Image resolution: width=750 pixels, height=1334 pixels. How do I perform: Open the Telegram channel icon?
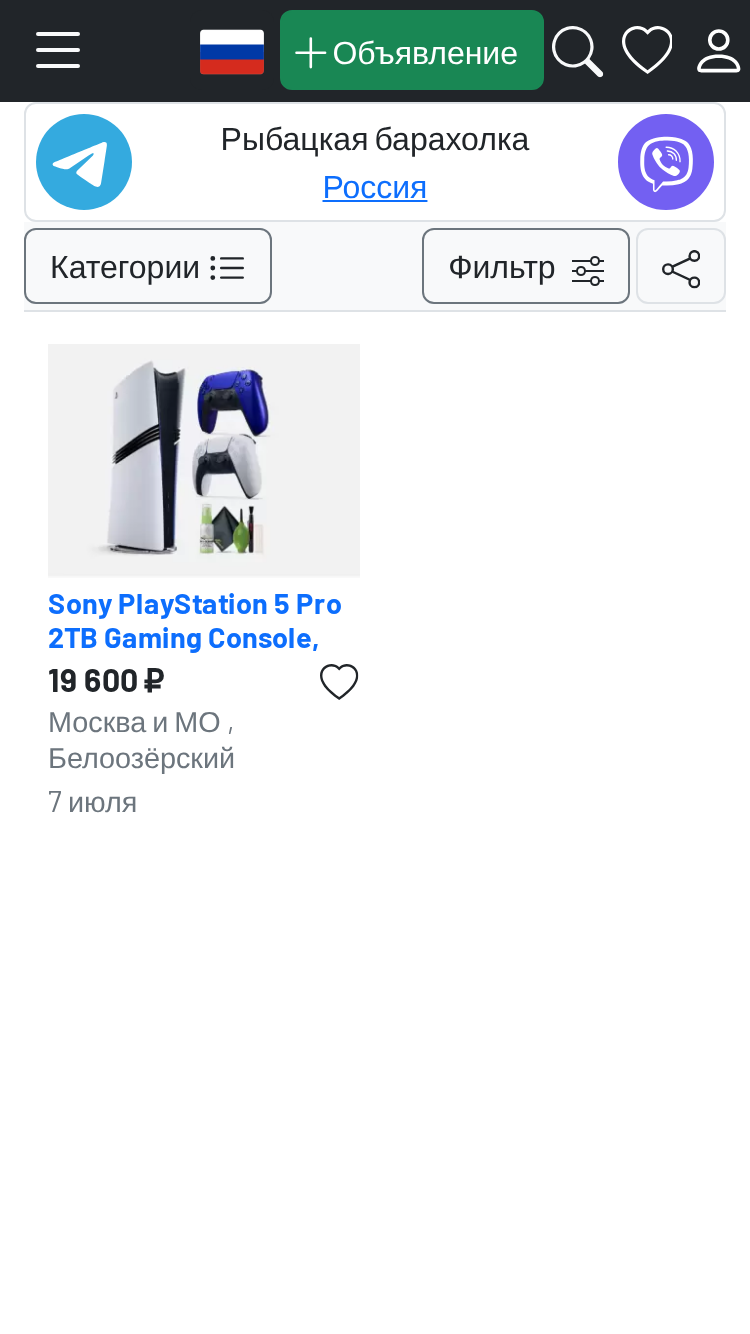tap(84, 162)
